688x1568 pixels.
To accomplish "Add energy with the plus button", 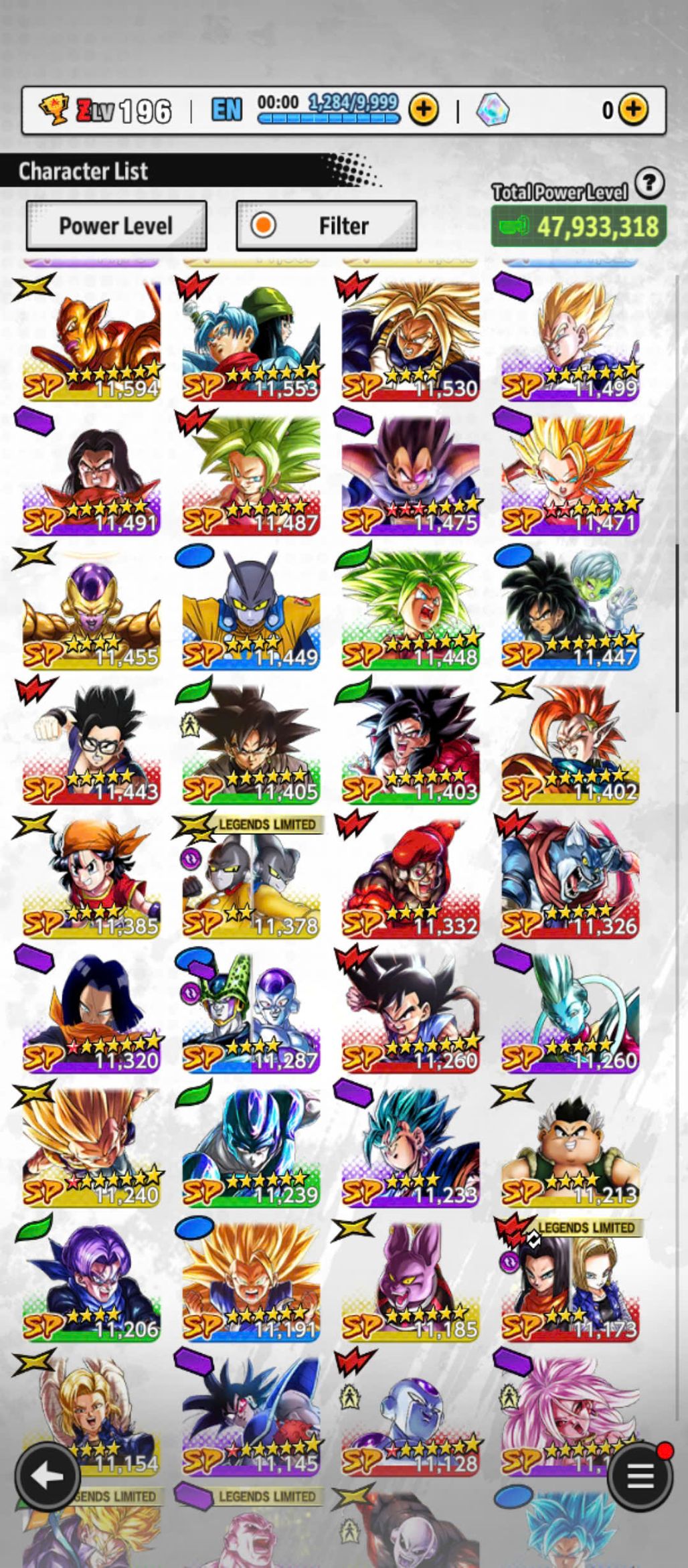I will [x=424, y=109].
